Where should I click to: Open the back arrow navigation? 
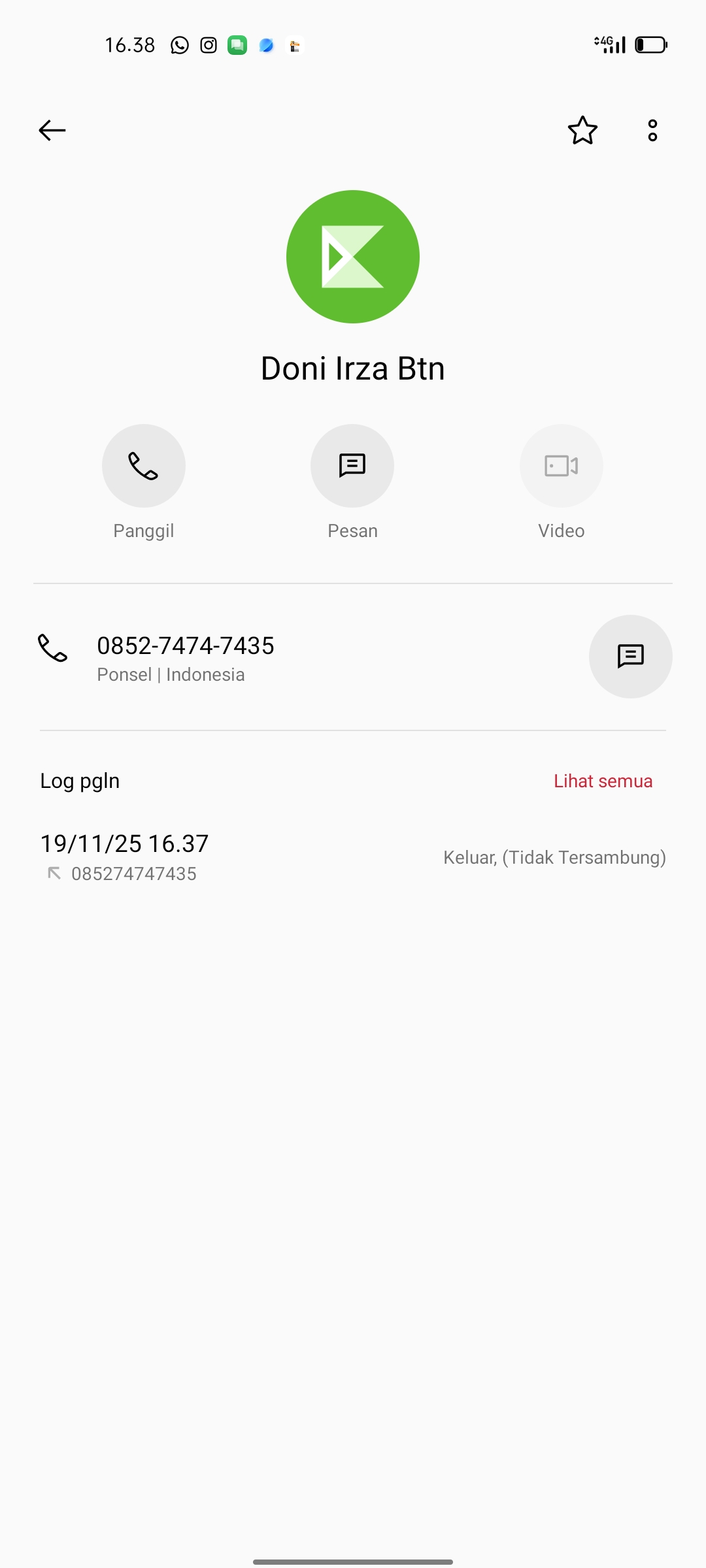click(52, 130)
